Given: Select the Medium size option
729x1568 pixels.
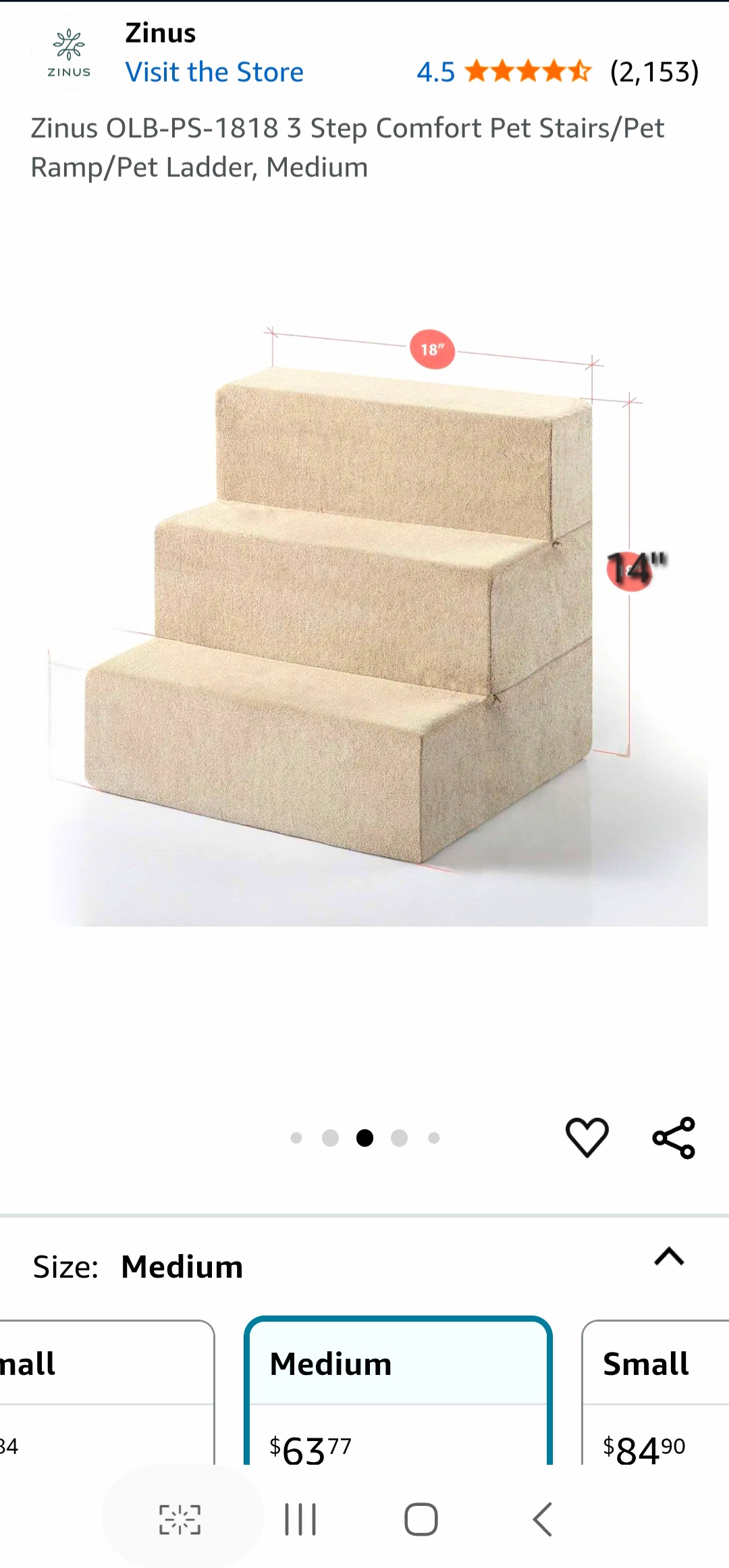Looking at the screenshot, I should 398,1392.
